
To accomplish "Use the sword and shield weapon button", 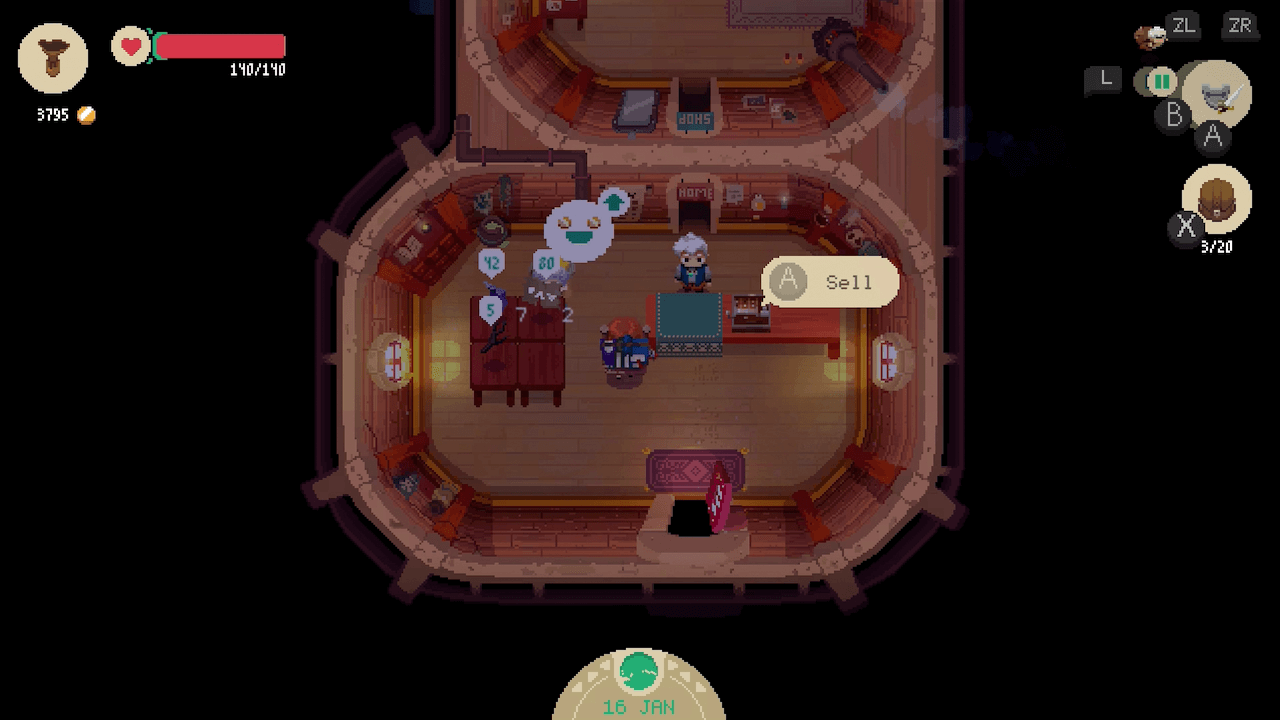I will click(x=1219, y=95).
